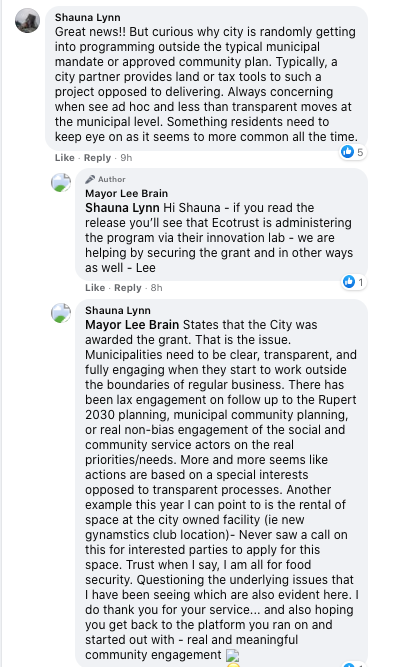Tap Shauna Lynn's avatar on top comment
The image size is (398, 667).
(x=28, y=20)
